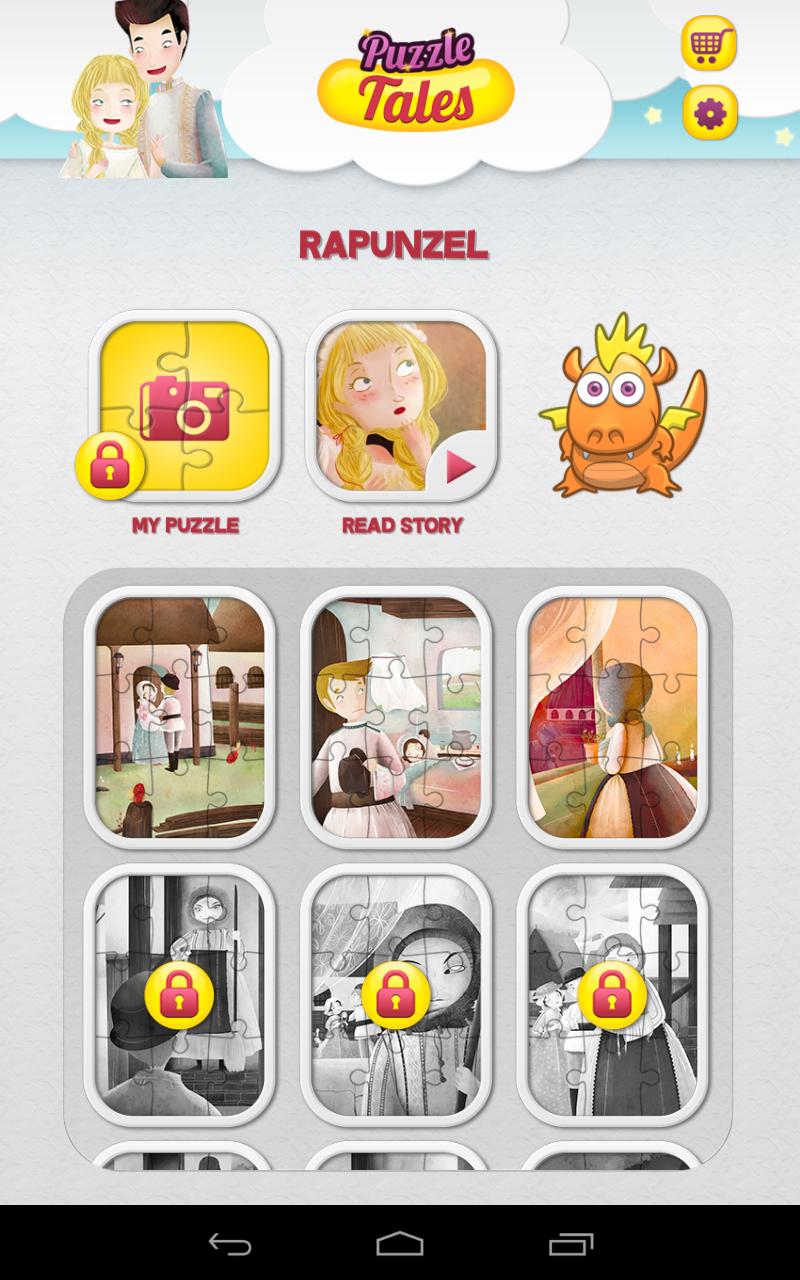Screen dimensions: 800x1280
Task: Open the locked My Puzzle camera tile
Action: (x=185, y=406)
